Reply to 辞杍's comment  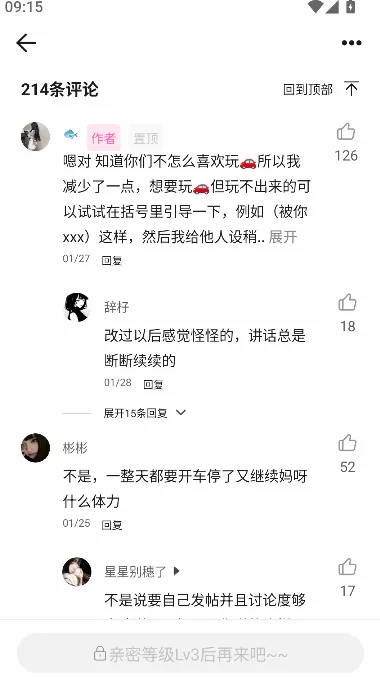153,384
